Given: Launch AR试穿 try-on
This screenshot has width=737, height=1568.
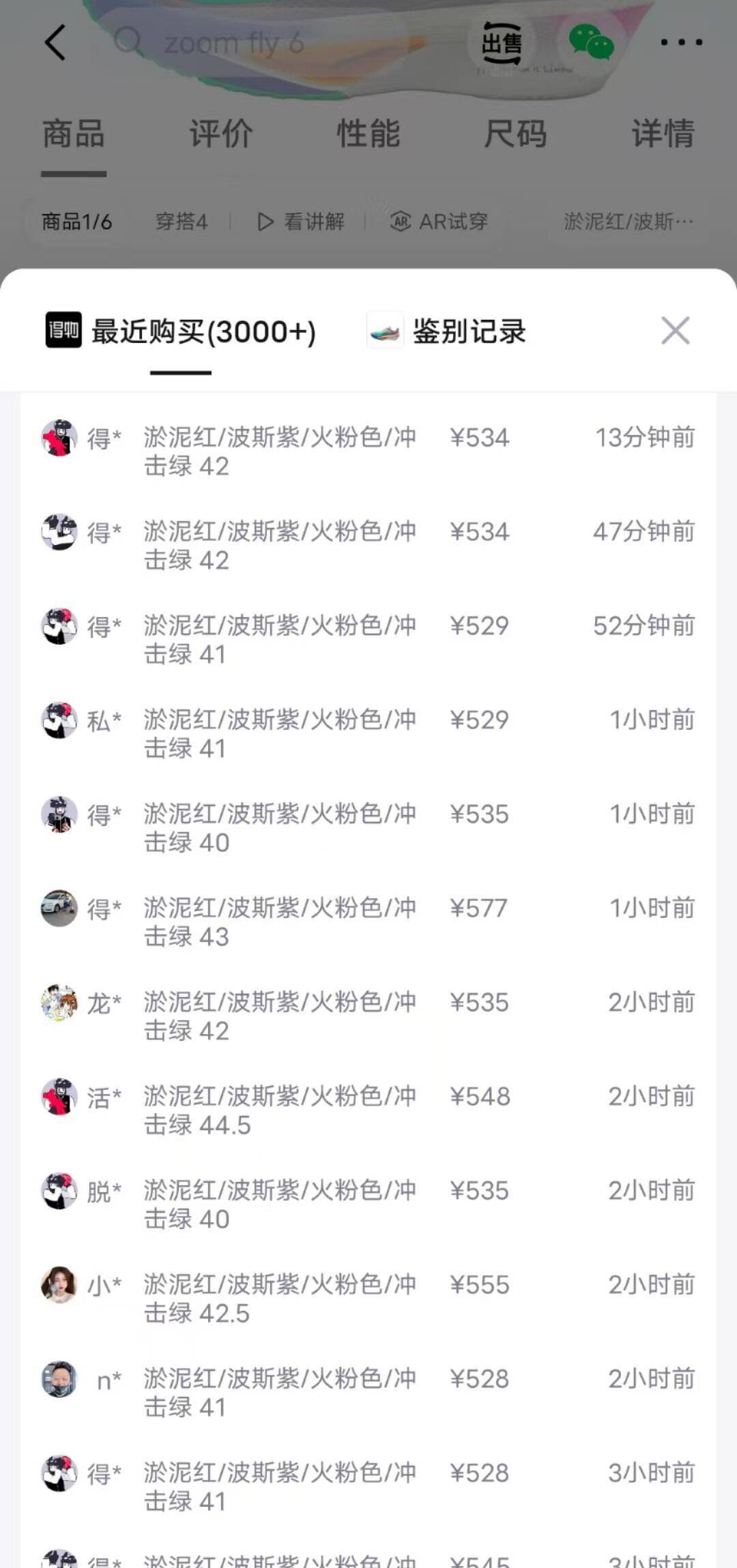Looking at the screenshot, I should pos(439,222).
